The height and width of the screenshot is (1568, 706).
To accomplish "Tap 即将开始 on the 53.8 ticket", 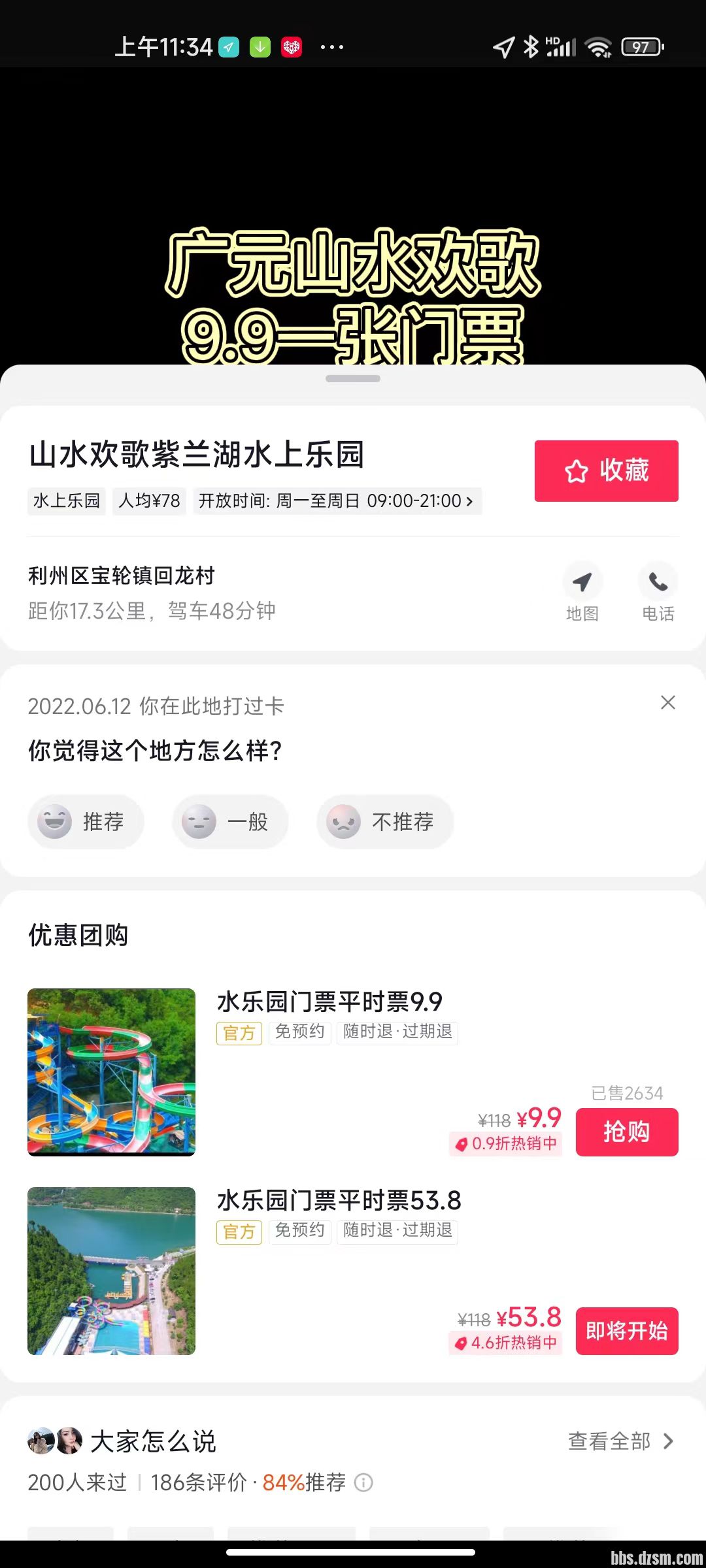I will pyautogui.click(x=626, y=1331).
